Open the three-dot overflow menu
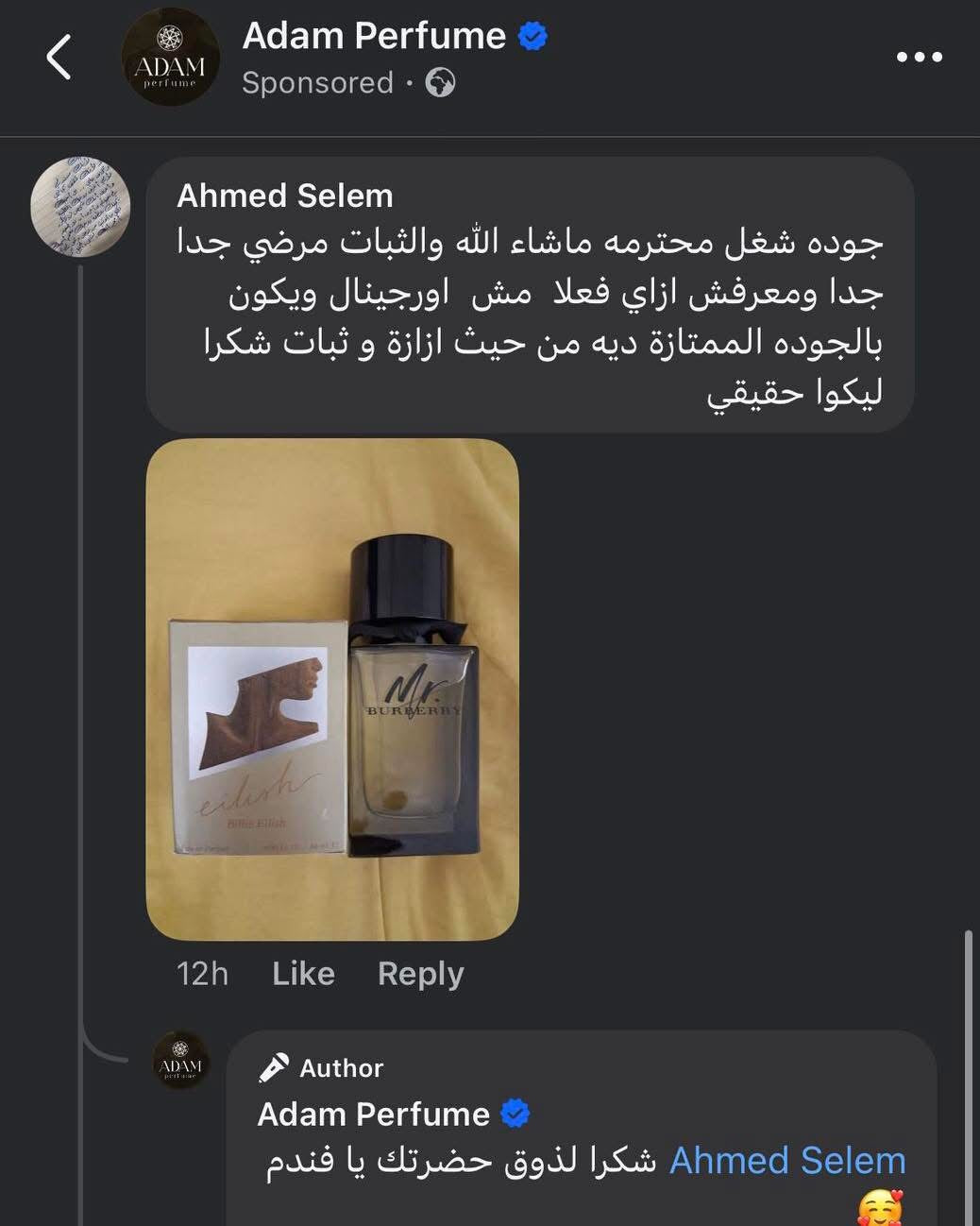The image size is (980, 1226). click(919, 57)
